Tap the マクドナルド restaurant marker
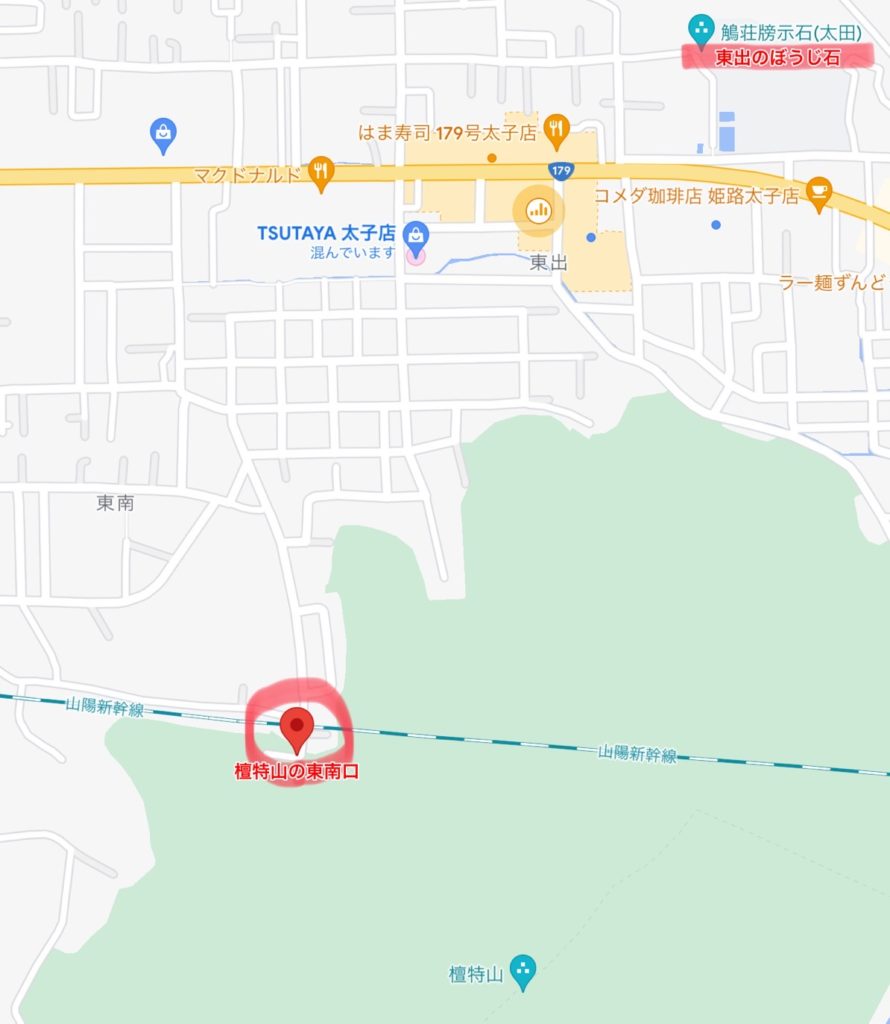 point(320,173)
